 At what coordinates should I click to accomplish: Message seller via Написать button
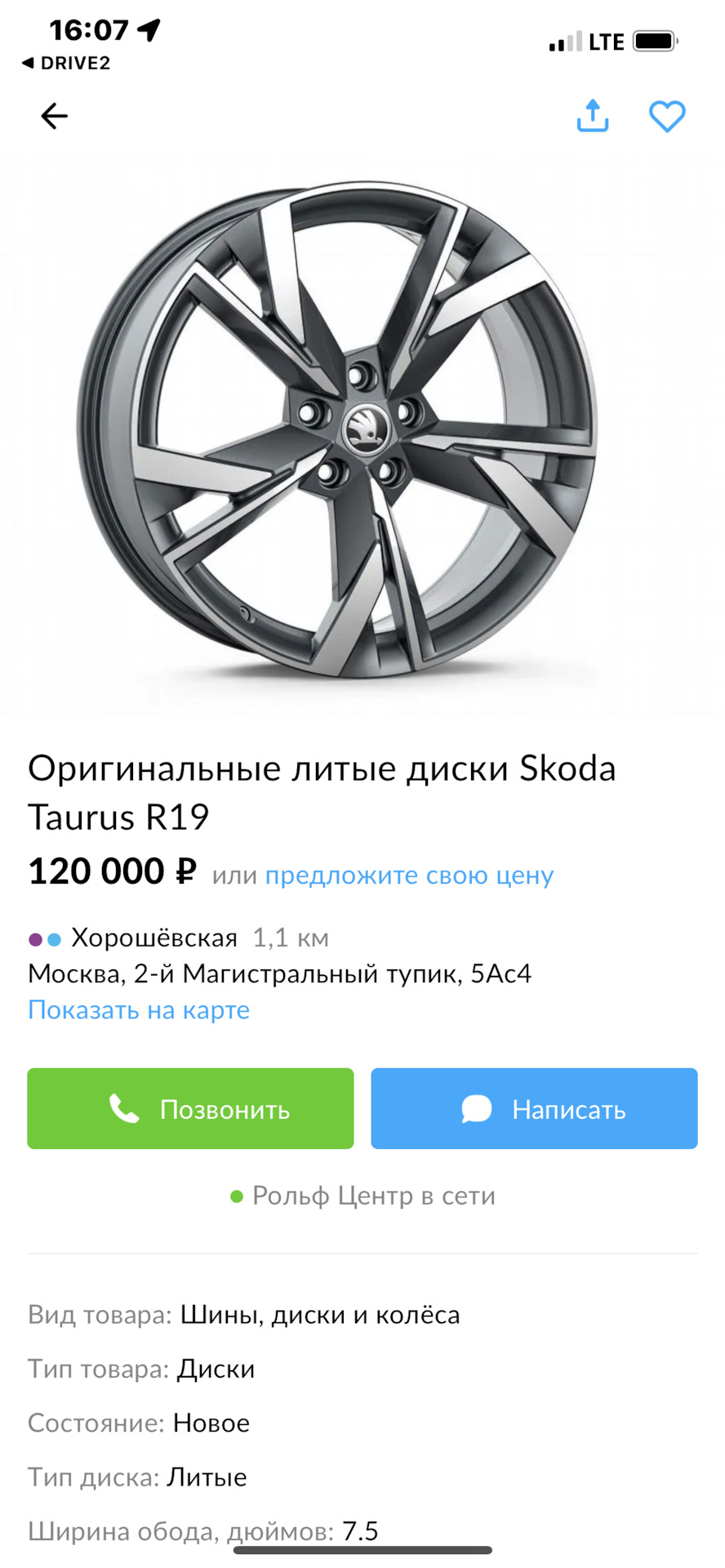[534, 1109]
